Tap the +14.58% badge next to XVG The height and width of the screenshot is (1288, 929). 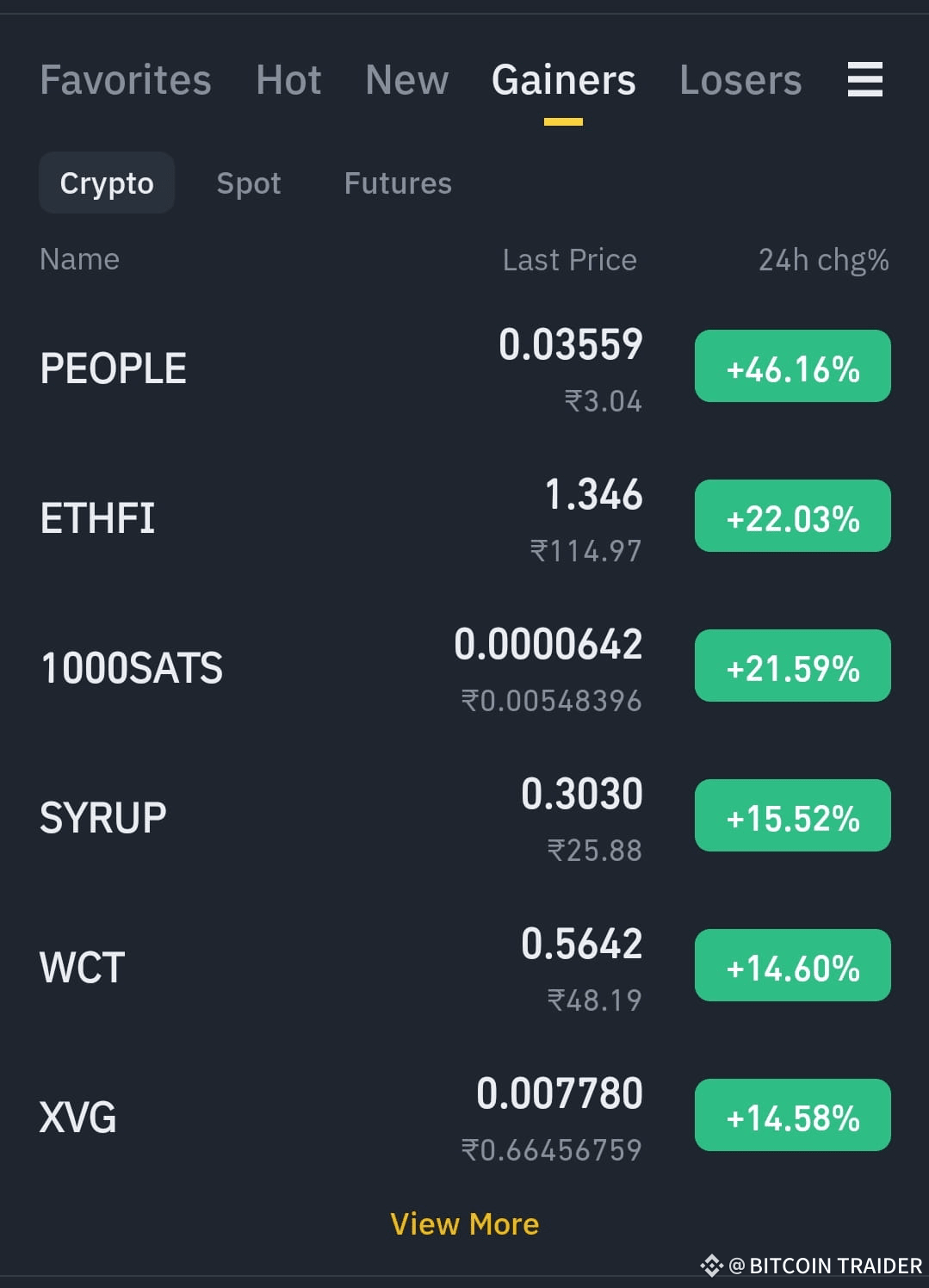point(791,1115)
